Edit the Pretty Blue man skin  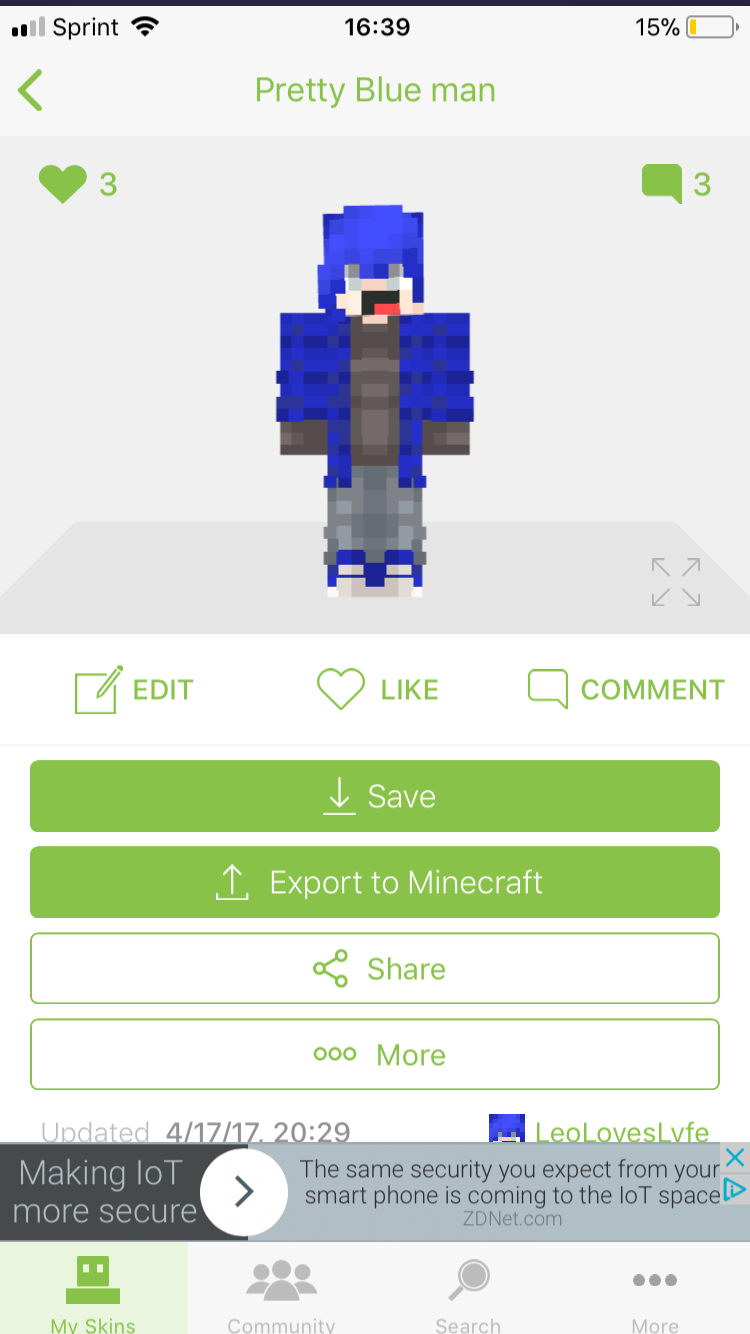click(x=134, y=689)
